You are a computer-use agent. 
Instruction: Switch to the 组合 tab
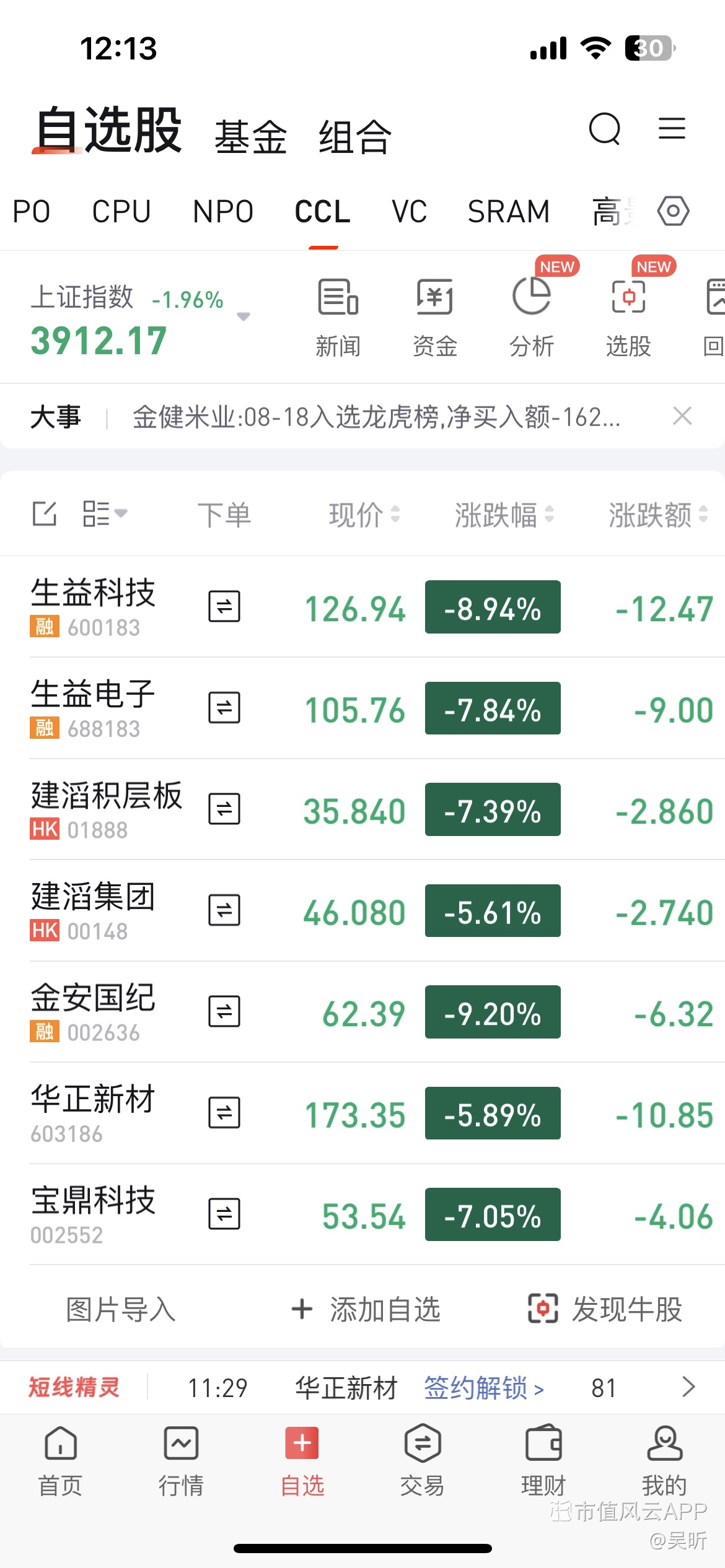click(355, 137)
